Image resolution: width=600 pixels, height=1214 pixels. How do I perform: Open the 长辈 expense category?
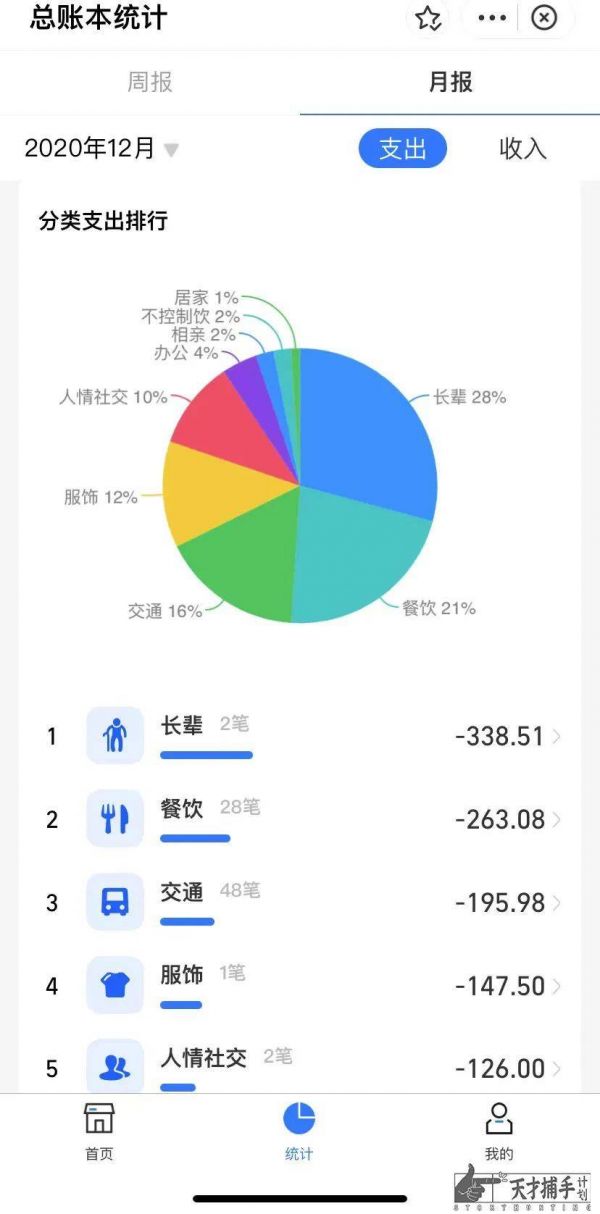(300, 736)
